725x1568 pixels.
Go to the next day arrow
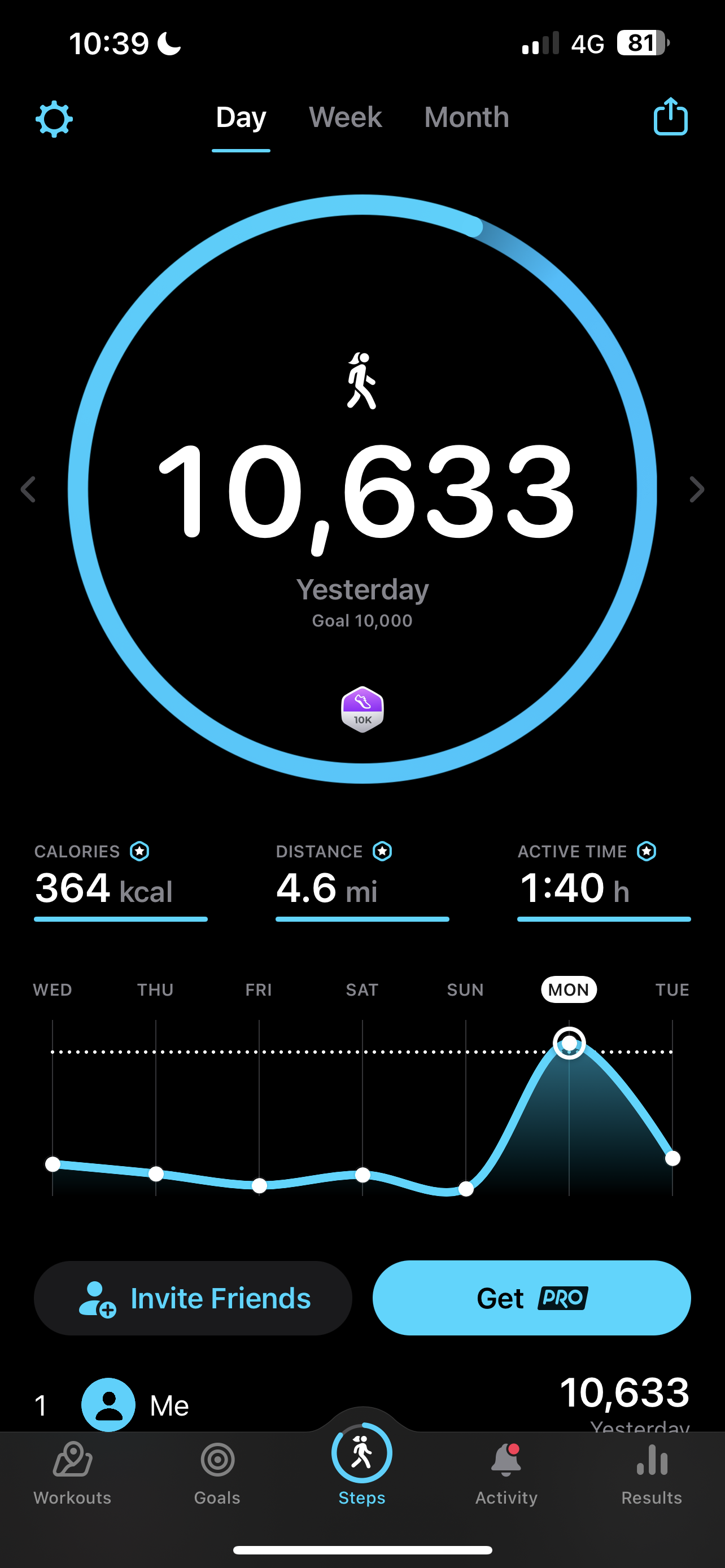point(697,489)
